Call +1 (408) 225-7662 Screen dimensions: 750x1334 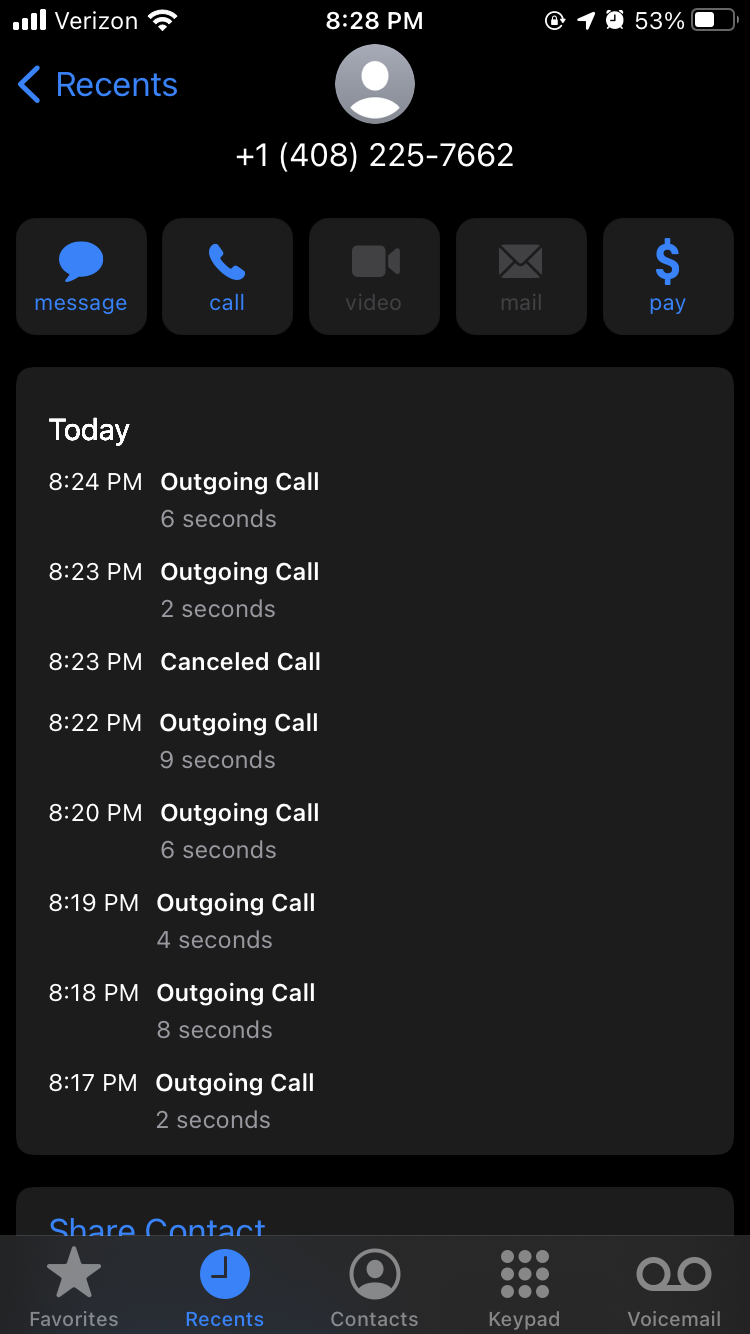tap(227, 277)
